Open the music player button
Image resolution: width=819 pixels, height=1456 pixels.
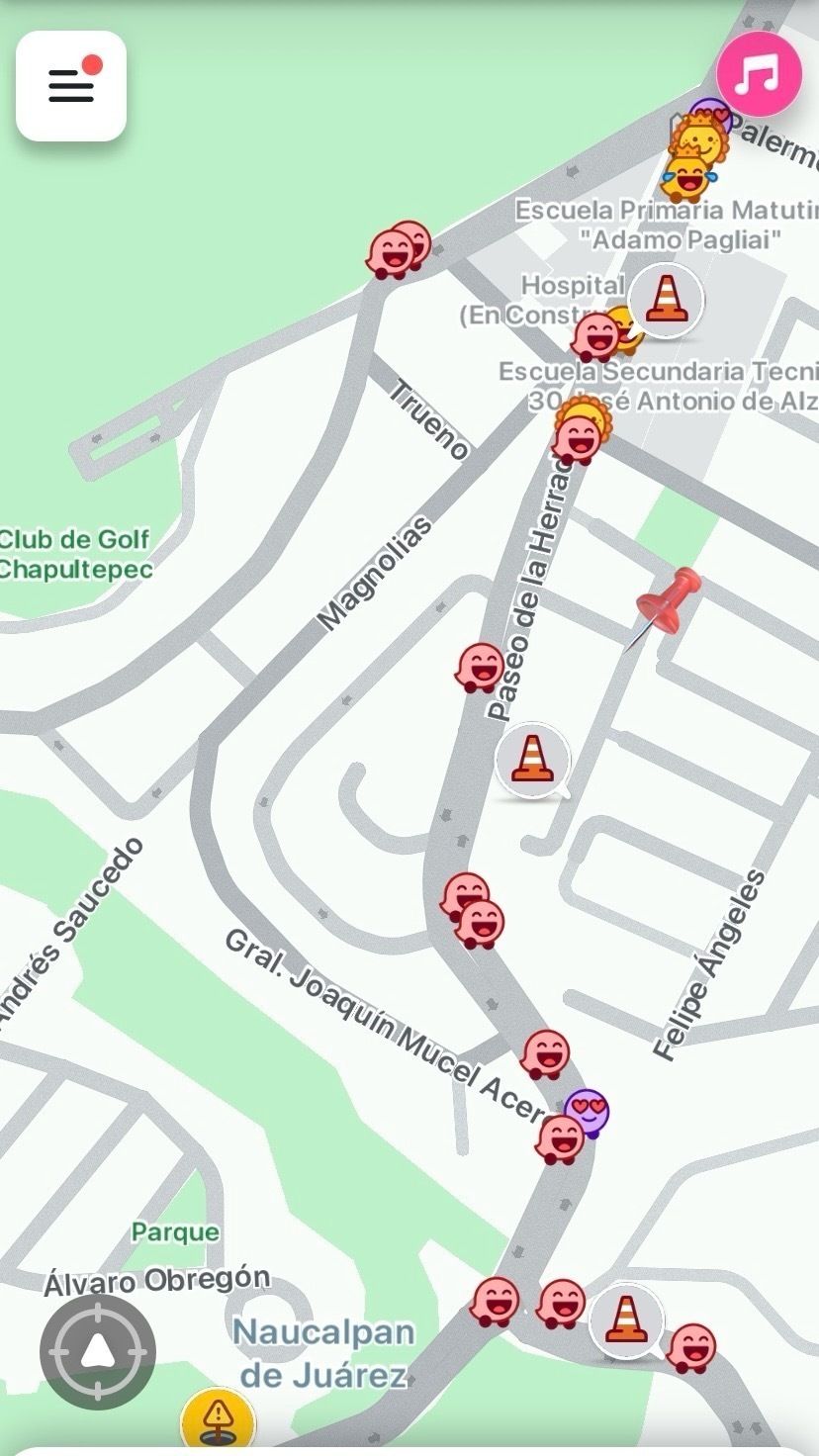[x=759, y=74]
